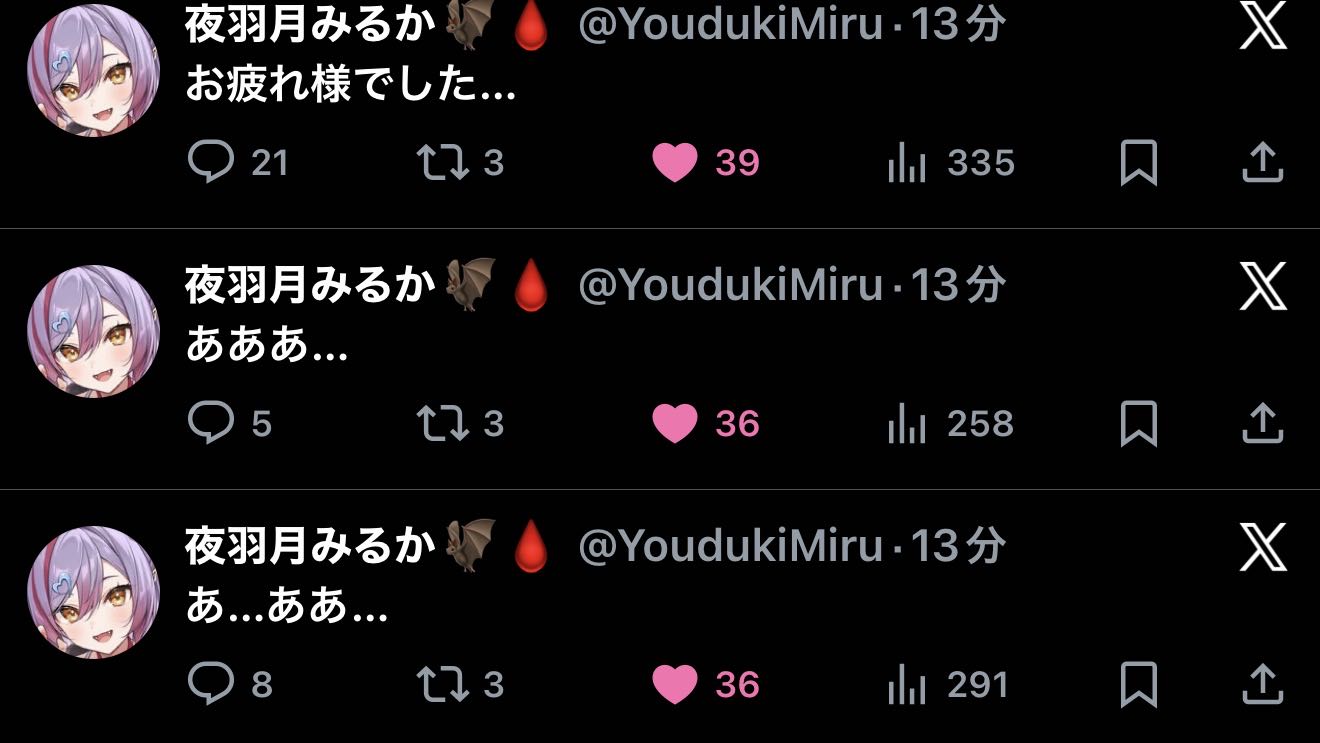Share the あ…ああ… post
Screen dimensions: 1320x743
(x=1262, y=684)
